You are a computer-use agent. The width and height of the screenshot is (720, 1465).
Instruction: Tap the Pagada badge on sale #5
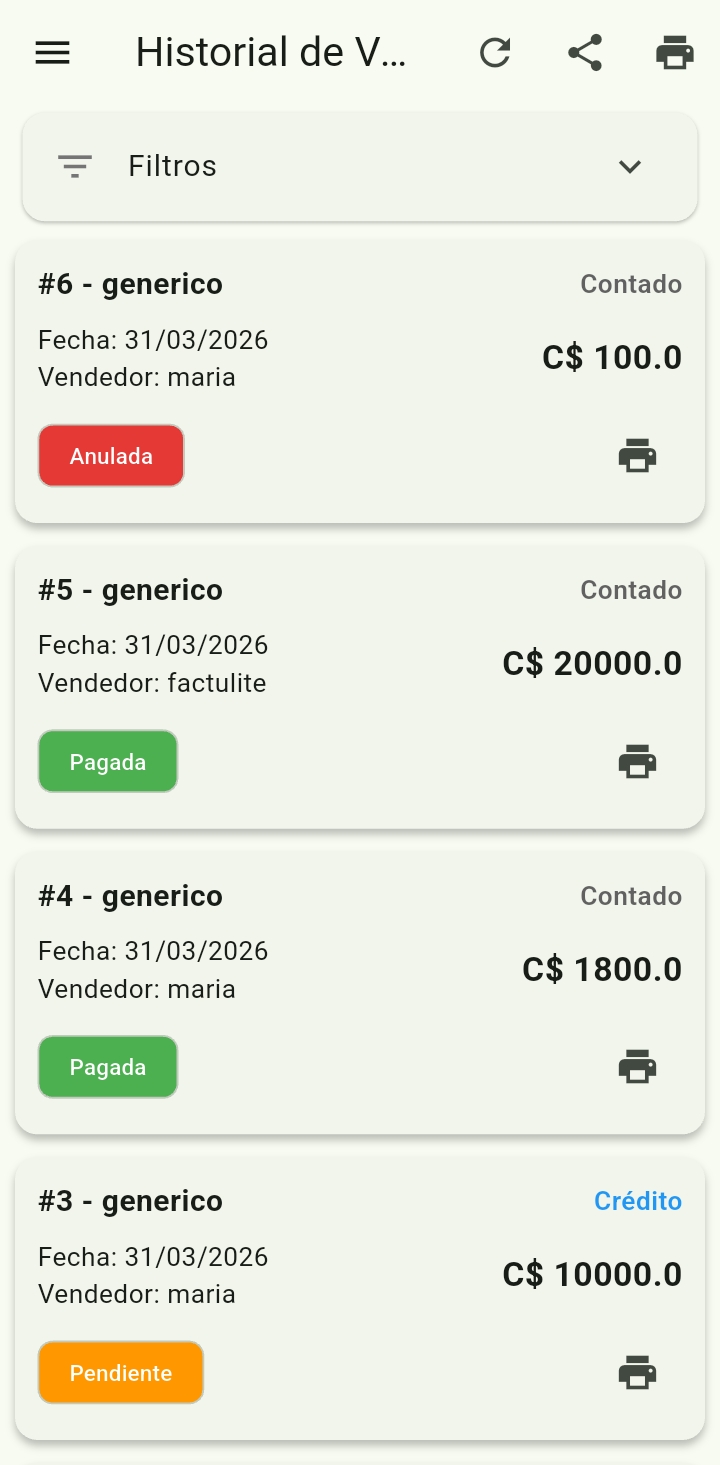click(x=108, y=761)
